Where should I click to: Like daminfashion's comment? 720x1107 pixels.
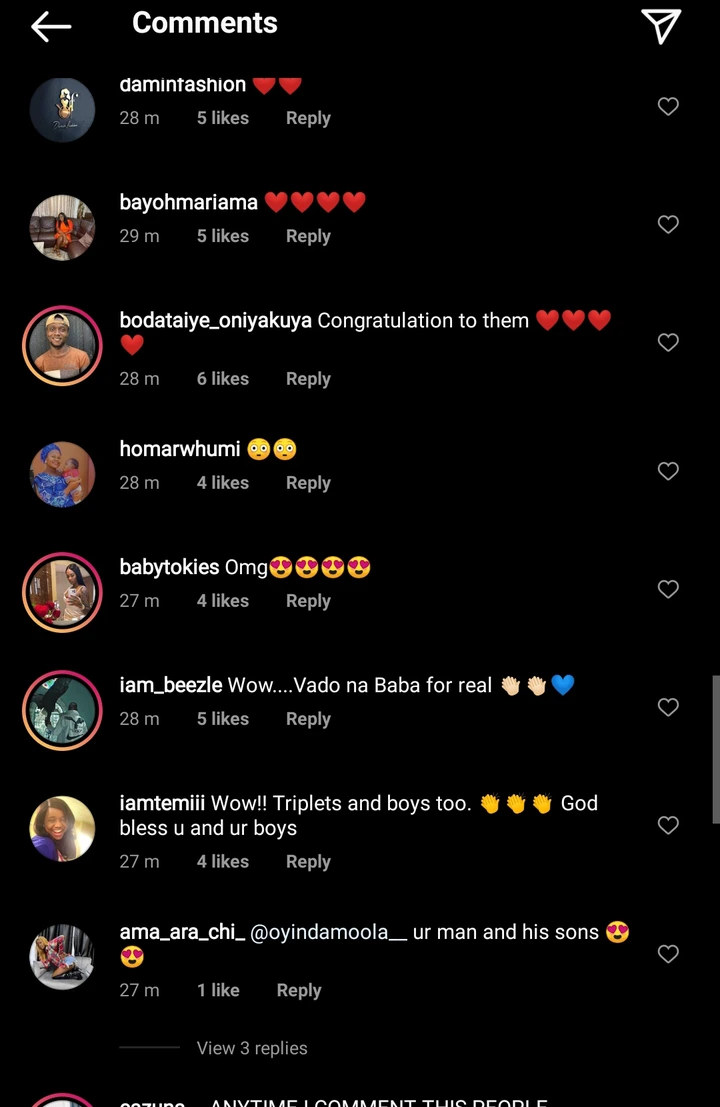pos(668,107)
